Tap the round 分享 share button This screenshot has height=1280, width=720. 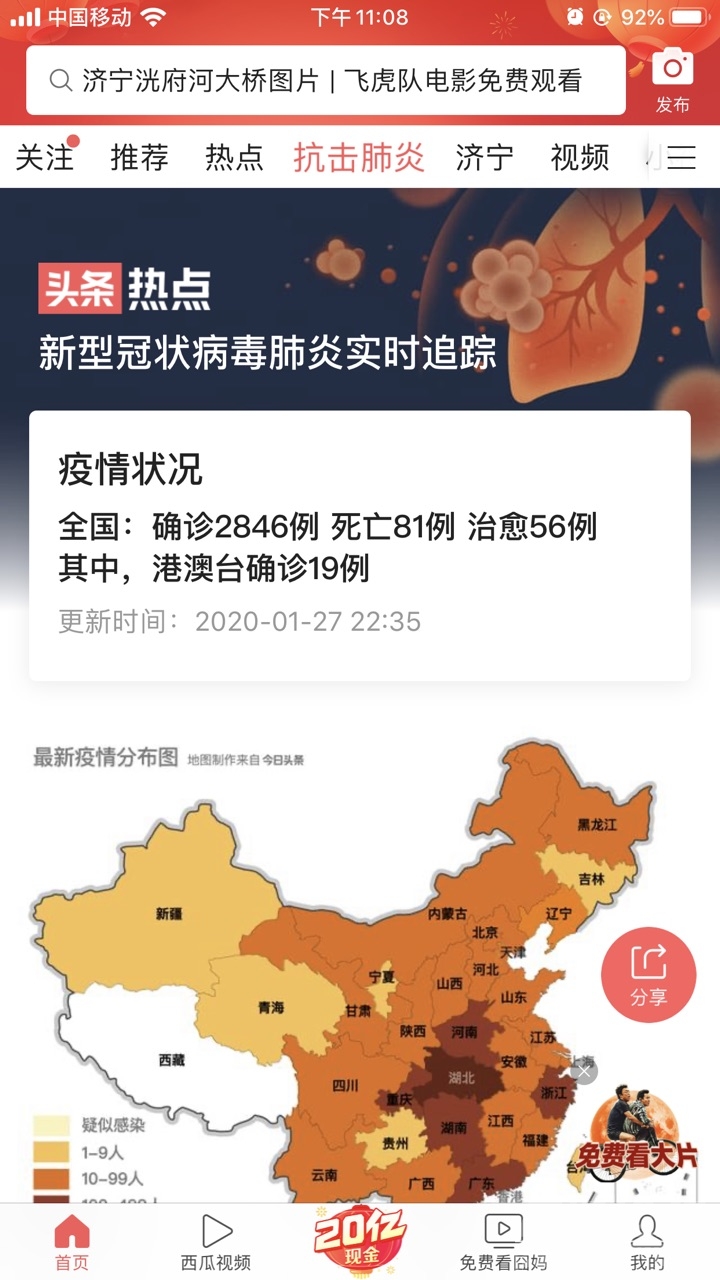[x=648, y=975]
